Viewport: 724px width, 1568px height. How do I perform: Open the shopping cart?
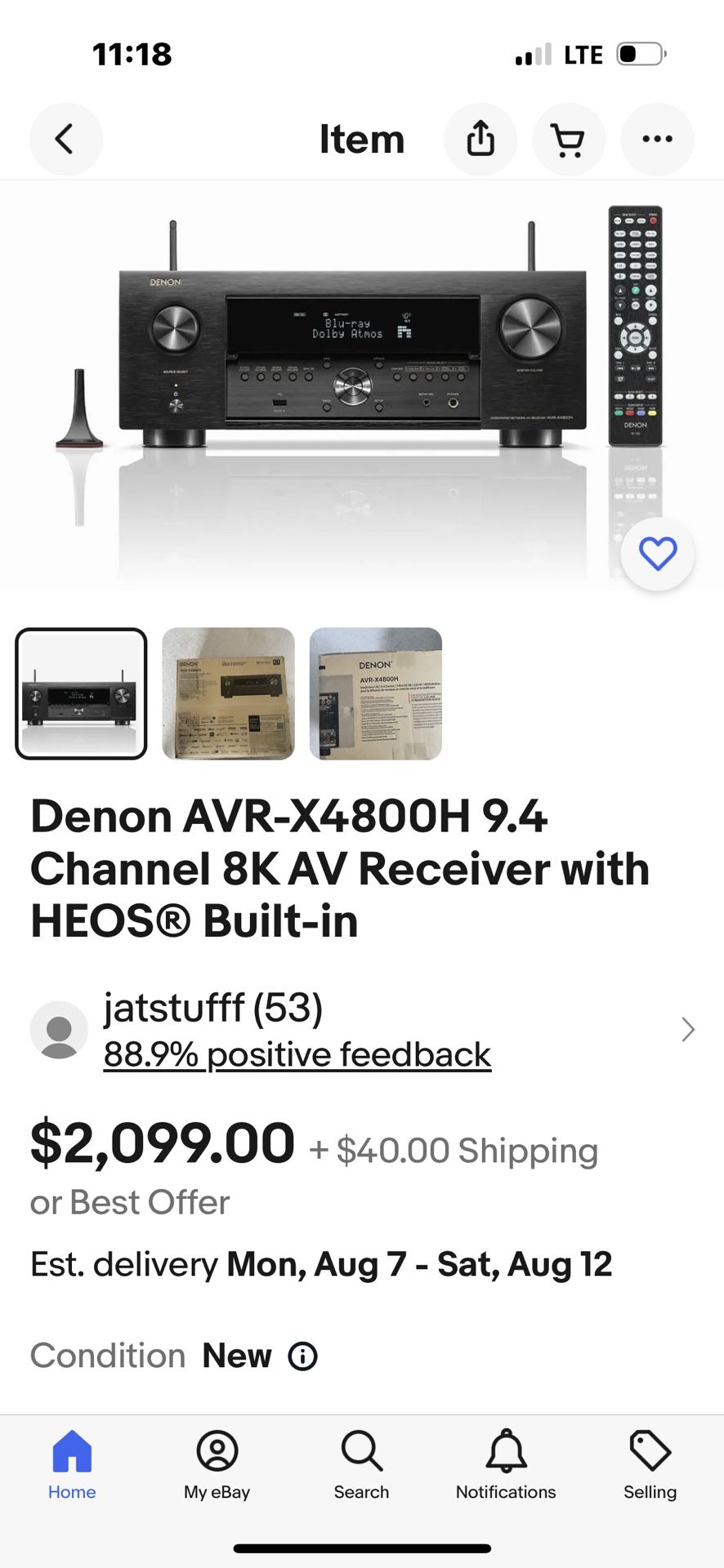569,139
